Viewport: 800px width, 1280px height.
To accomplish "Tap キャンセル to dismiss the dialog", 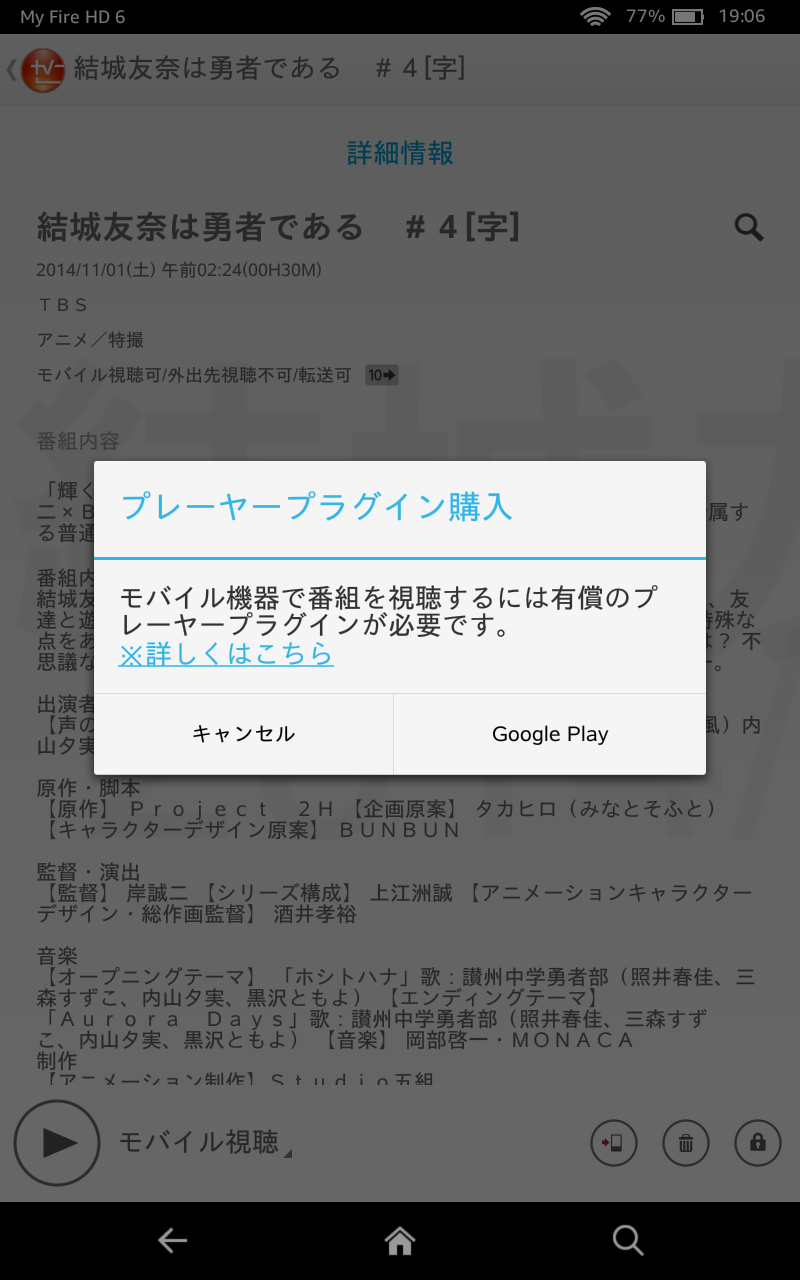I will pyautogui.click(x=244, y=734).
